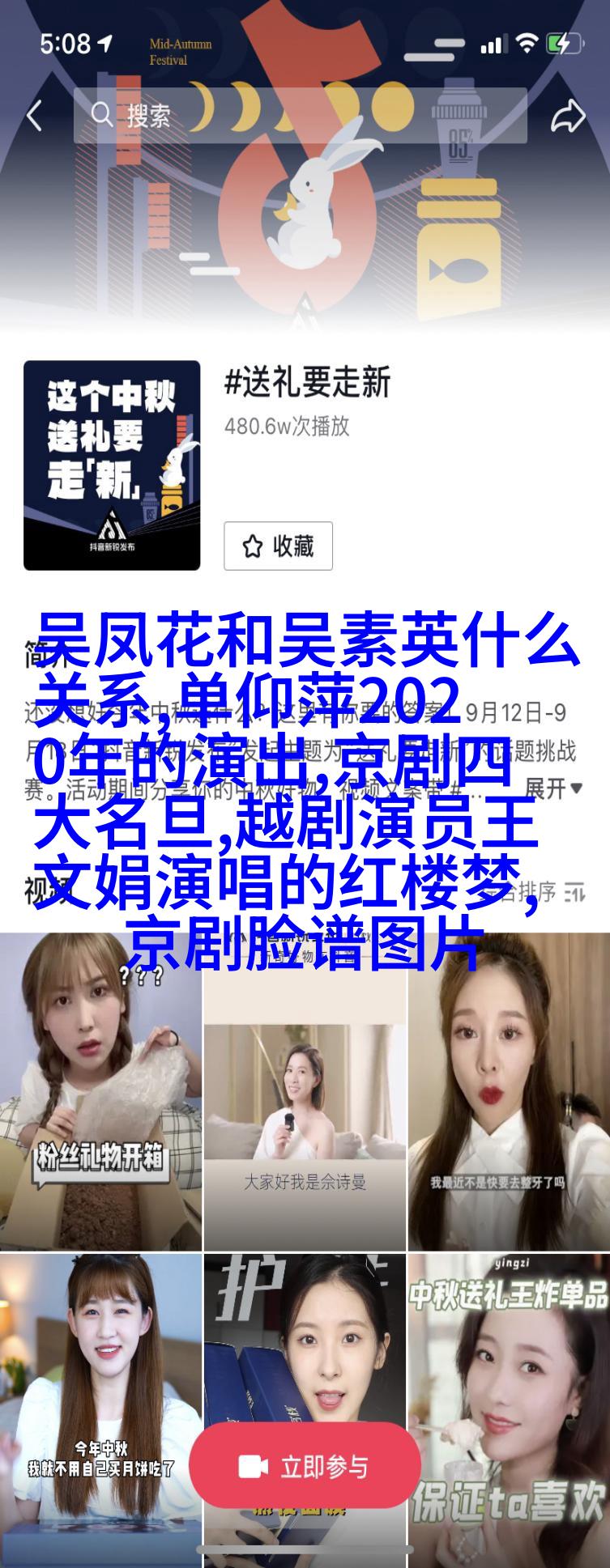The width and height of the screenshot is (610, 1568).
Task: Go back using the top-left arrow
Action: click(x=34, y=116)
